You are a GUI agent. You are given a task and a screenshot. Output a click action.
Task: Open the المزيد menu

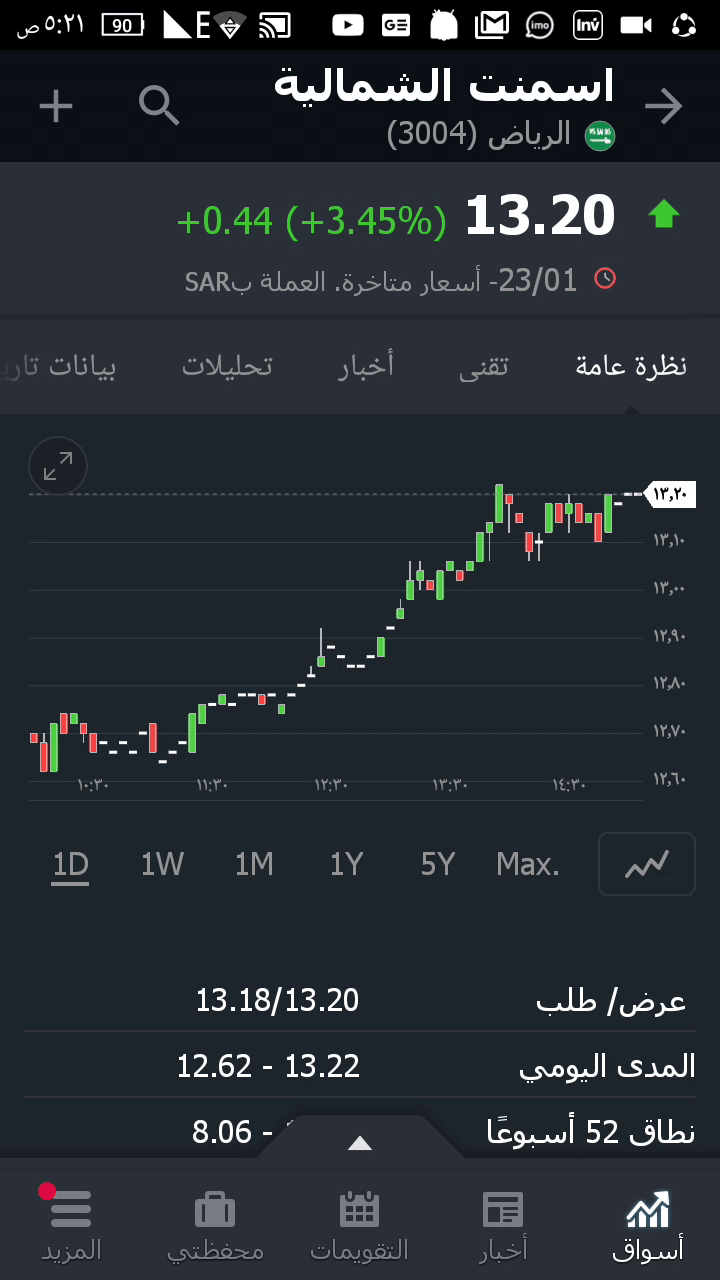[x=71, y=1224]
